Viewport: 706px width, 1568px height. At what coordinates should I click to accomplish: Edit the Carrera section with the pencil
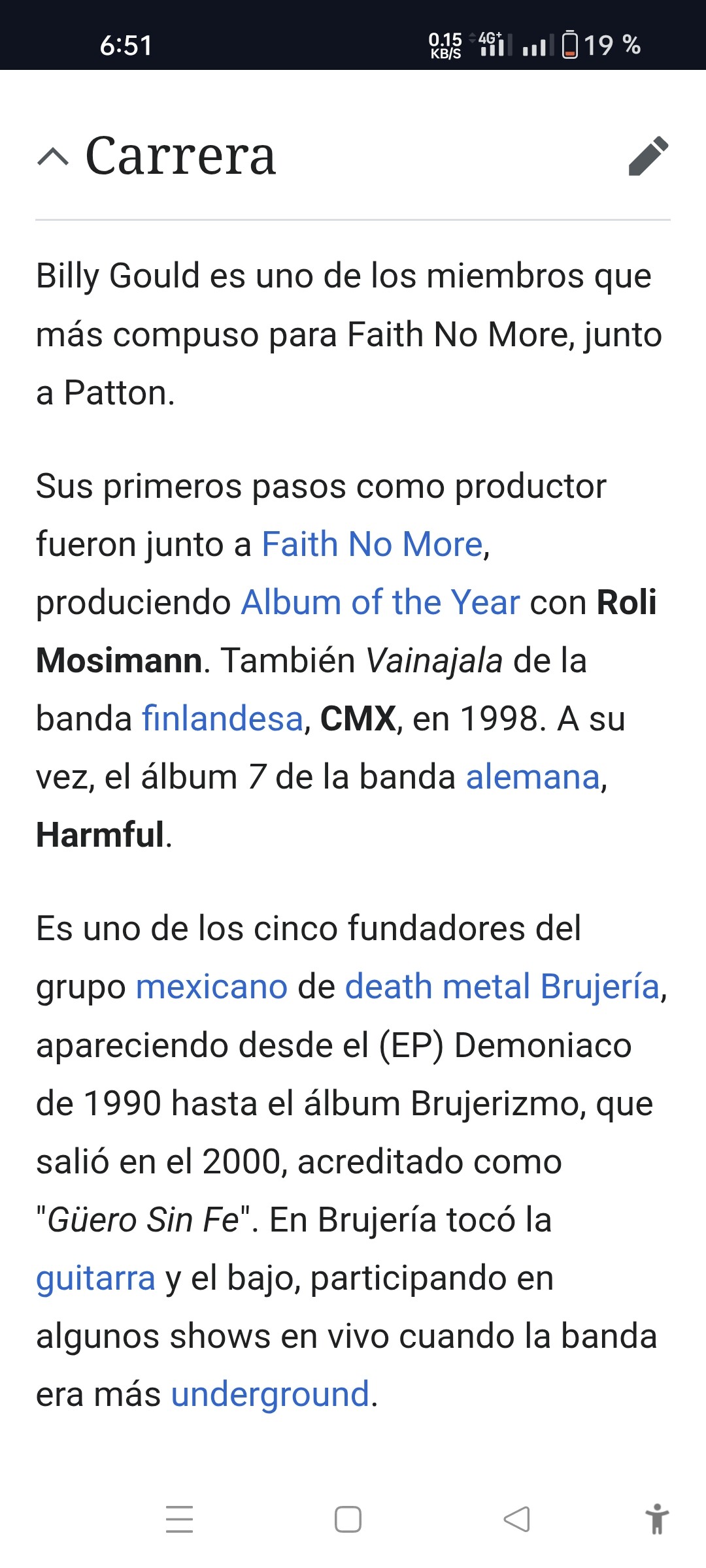[x=648, y=157]
